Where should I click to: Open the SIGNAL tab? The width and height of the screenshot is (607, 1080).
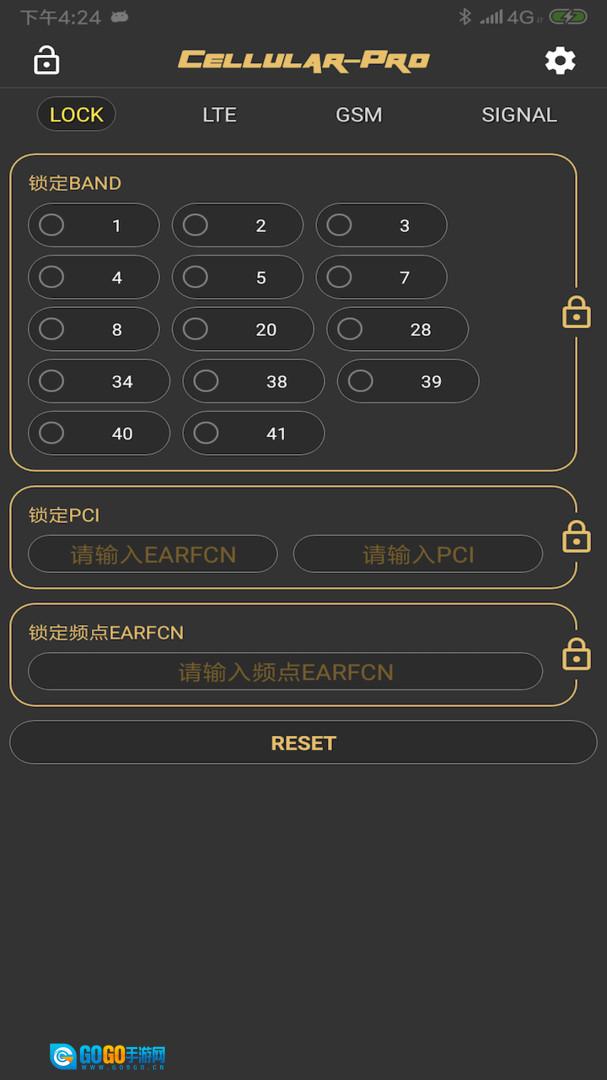click(x=519, y=114)
